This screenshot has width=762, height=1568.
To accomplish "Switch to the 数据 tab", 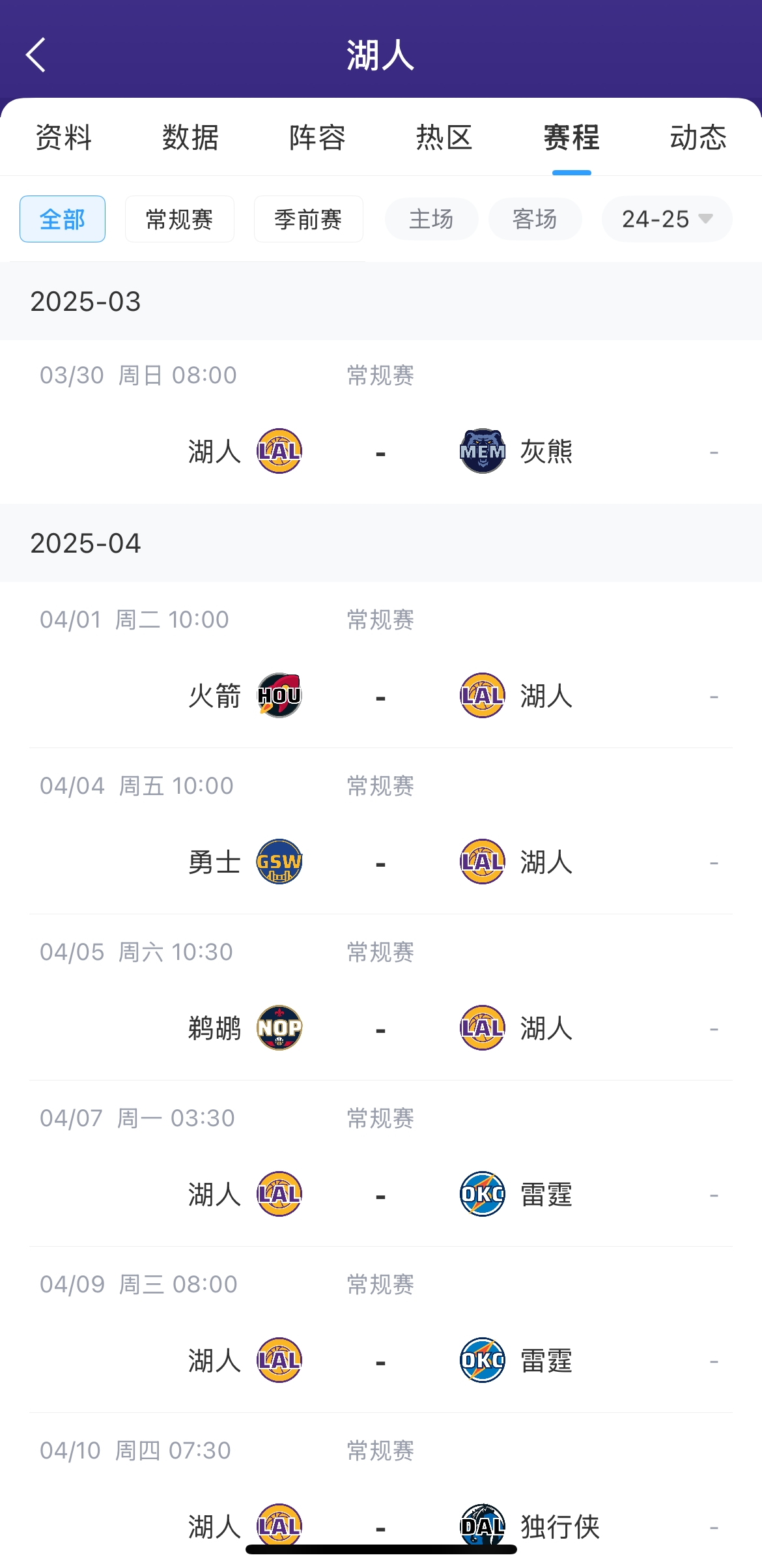I will pos(190,138).
